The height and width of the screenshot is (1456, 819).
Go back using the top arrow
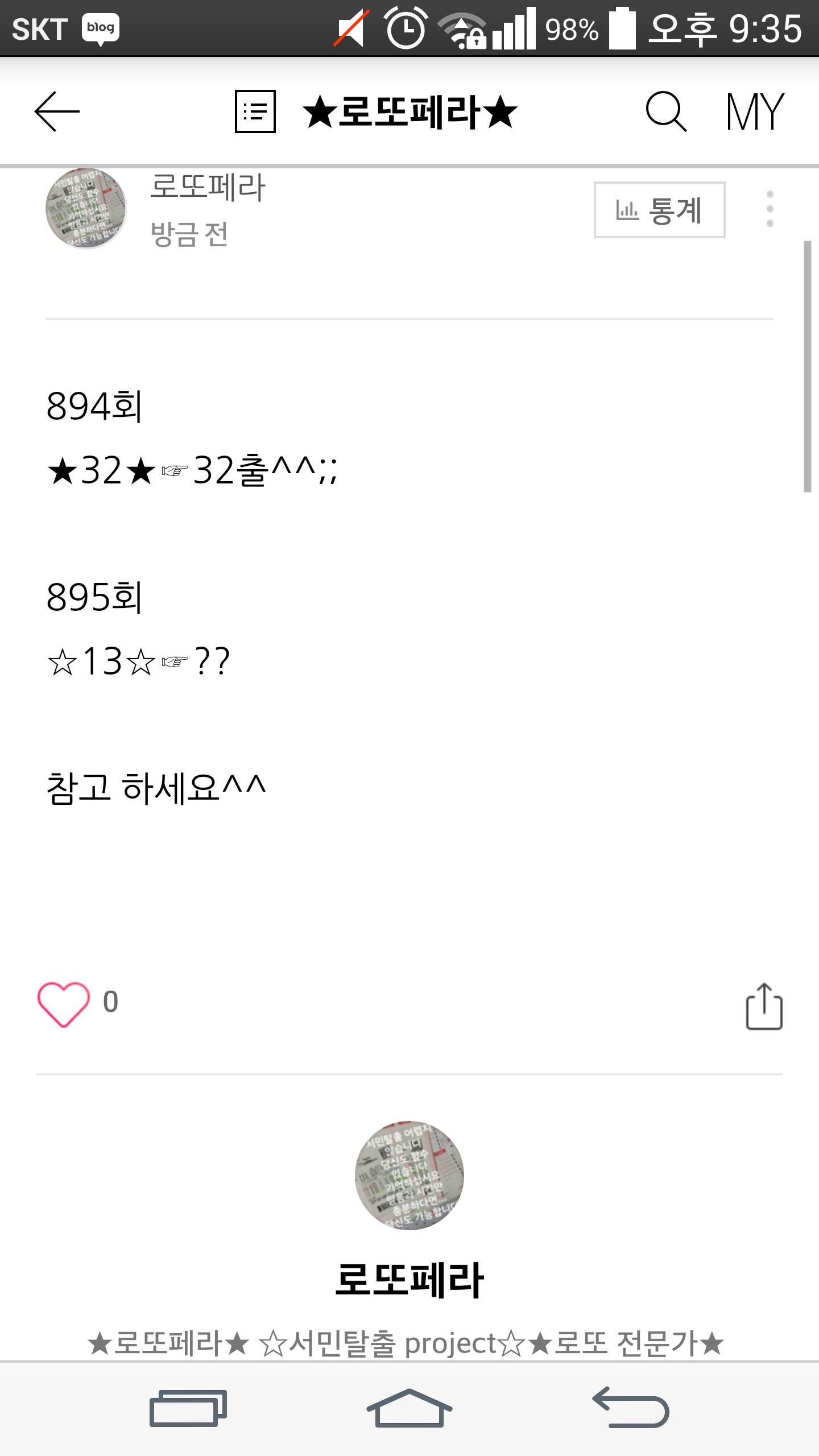[57, 111]
